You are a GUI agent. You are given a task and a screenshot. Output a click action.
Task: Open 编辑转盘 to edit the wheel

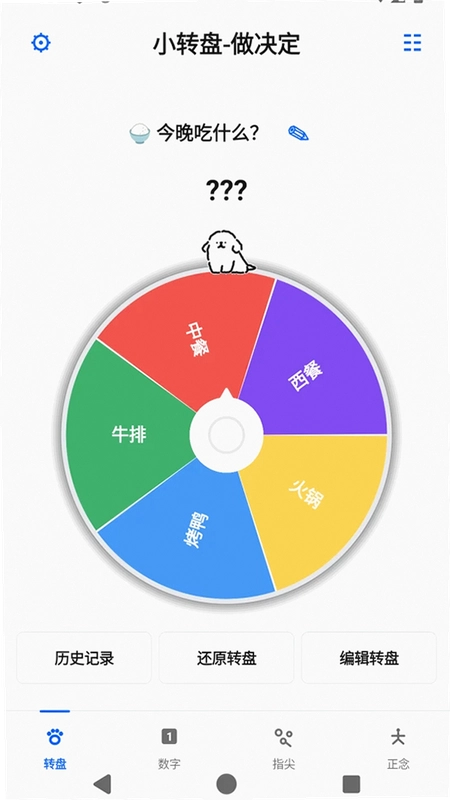click(x=369, y=658)
